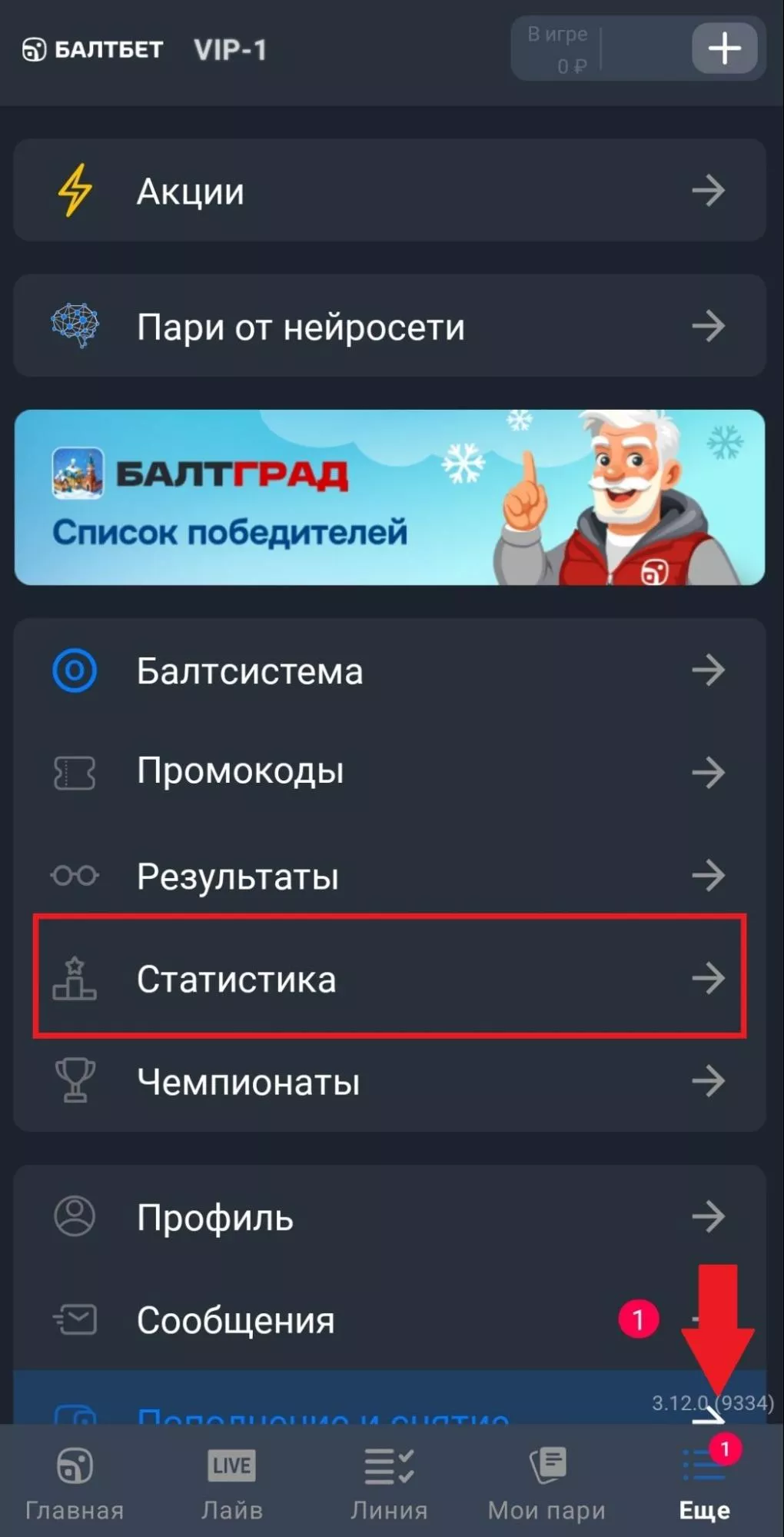The height and width of the screenshot is (1537, 784).
Task: Open the Акции section
Action: [389, 191]
